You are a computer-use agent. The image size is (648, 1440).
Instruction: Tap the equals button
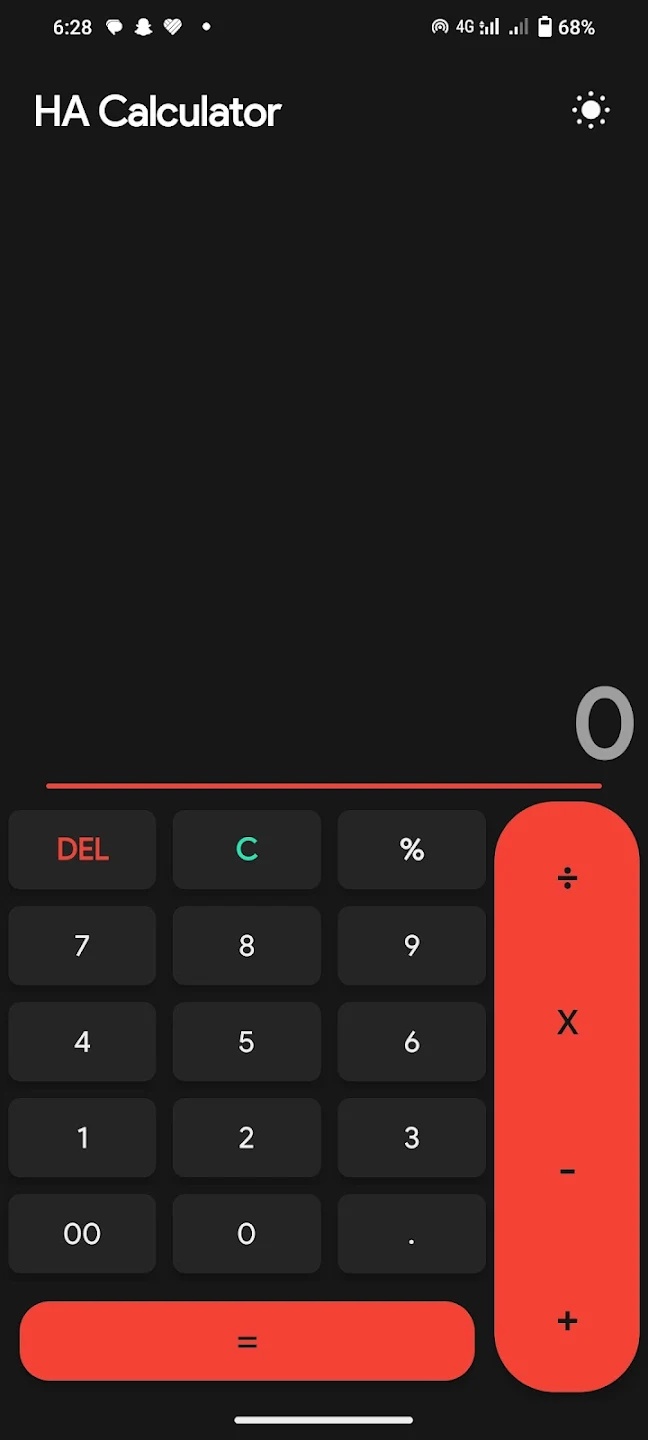pos(247,1341)
